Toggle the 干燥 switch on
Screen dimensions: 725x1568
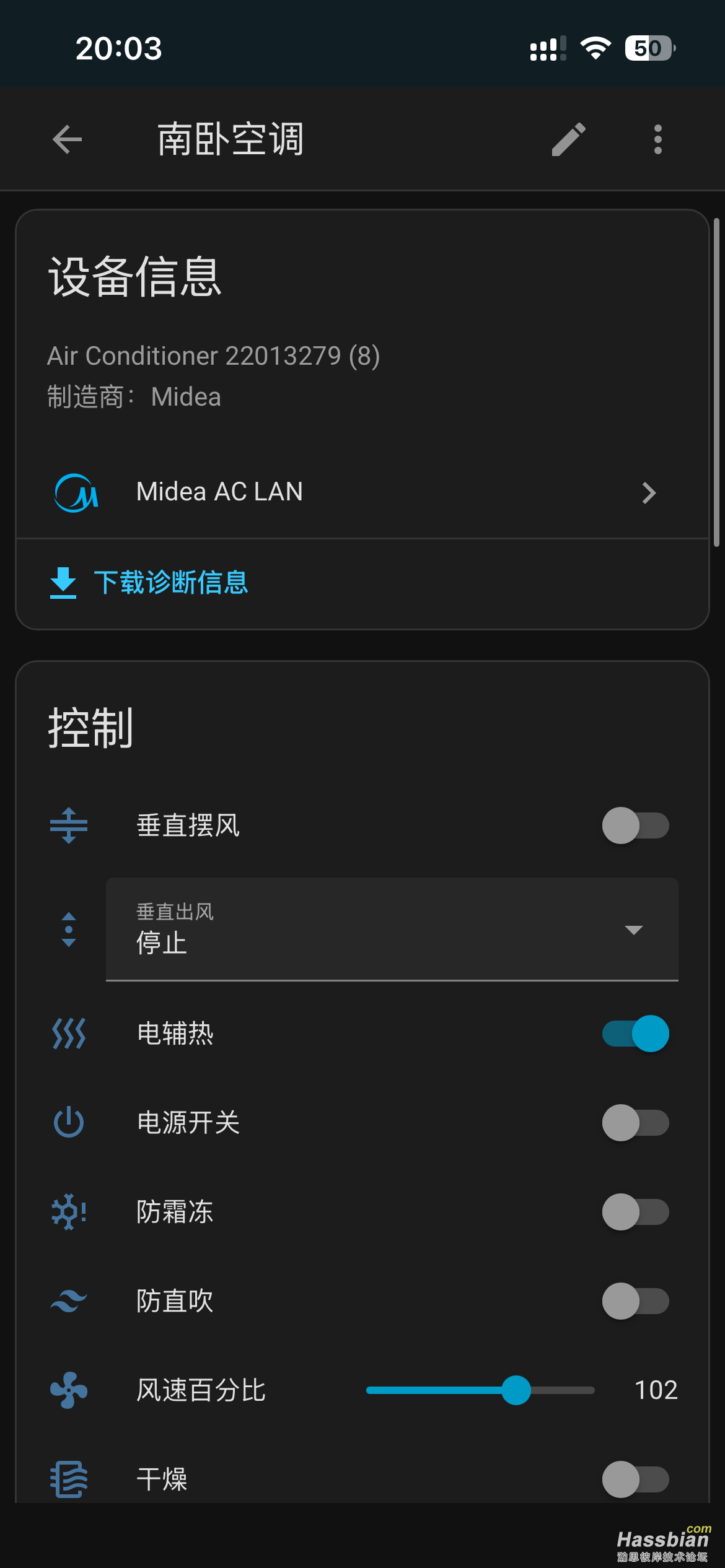click(635, 1479)
